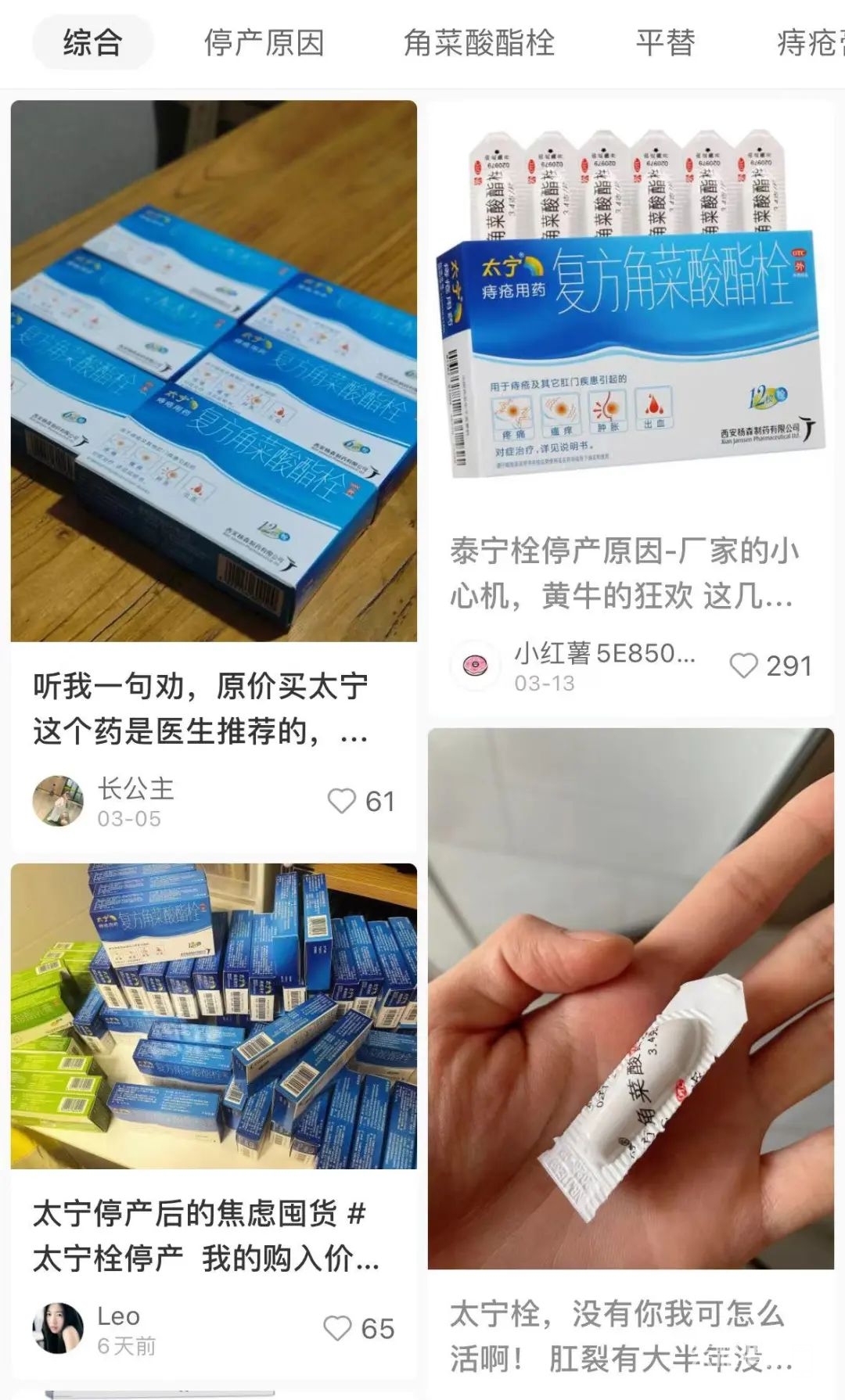Select the 停产原因 tab

coord(264,42)
